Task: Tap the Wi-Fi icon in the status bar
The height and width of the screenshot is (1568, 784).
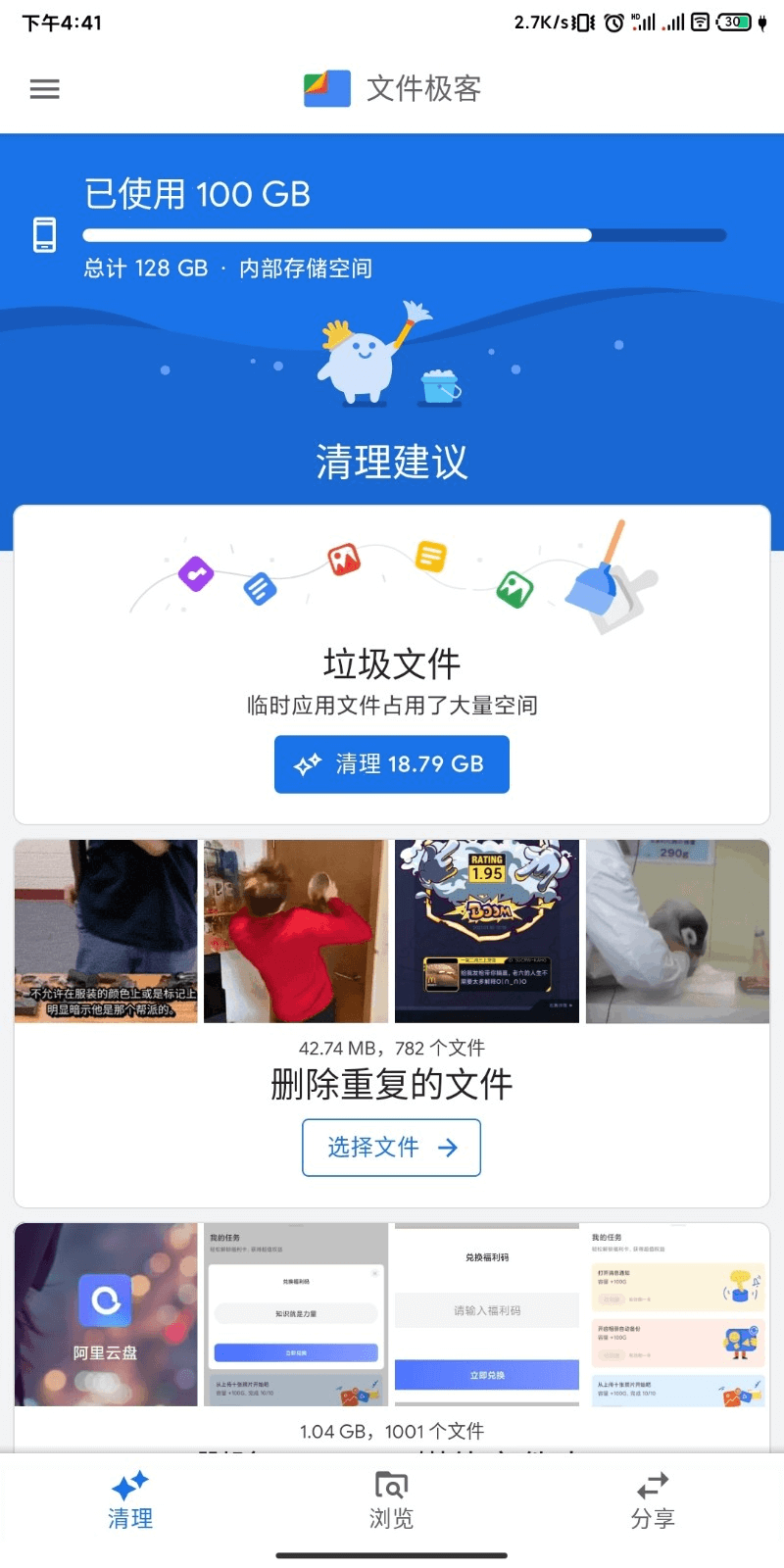Action: tap(701, 23)
